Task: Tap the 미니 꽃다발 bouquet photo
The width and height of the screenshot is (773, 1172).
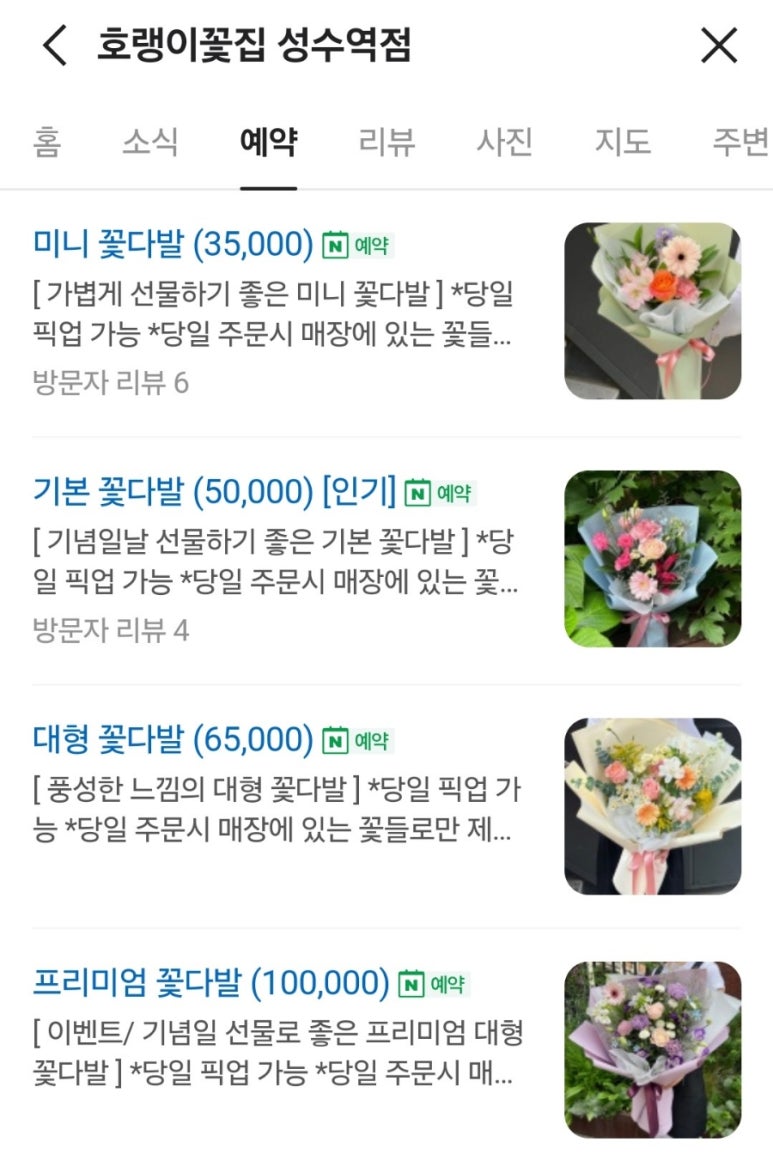Action: pyautogui.click(x=652, y=311)
